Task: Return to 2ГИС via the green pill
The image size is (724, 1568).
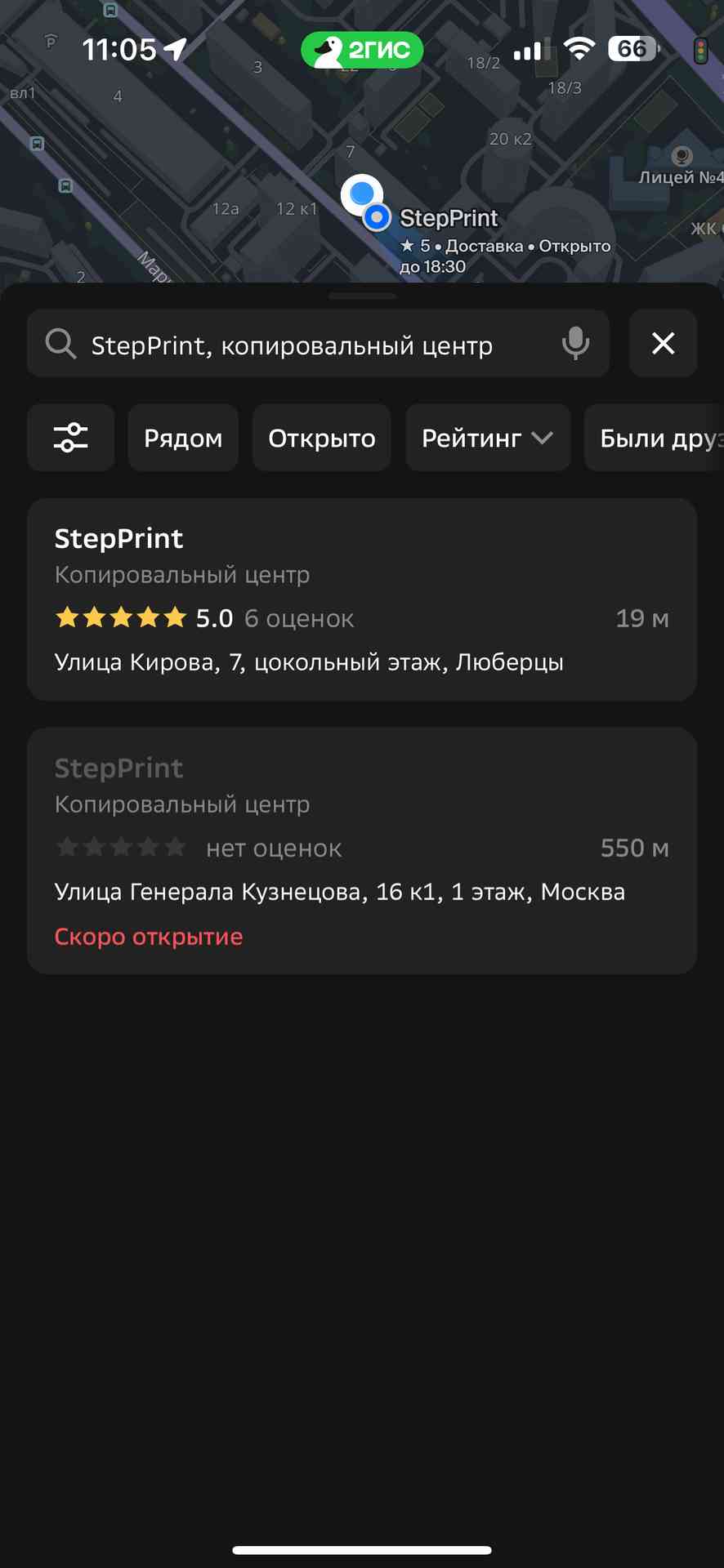Action: pos(362,51)
